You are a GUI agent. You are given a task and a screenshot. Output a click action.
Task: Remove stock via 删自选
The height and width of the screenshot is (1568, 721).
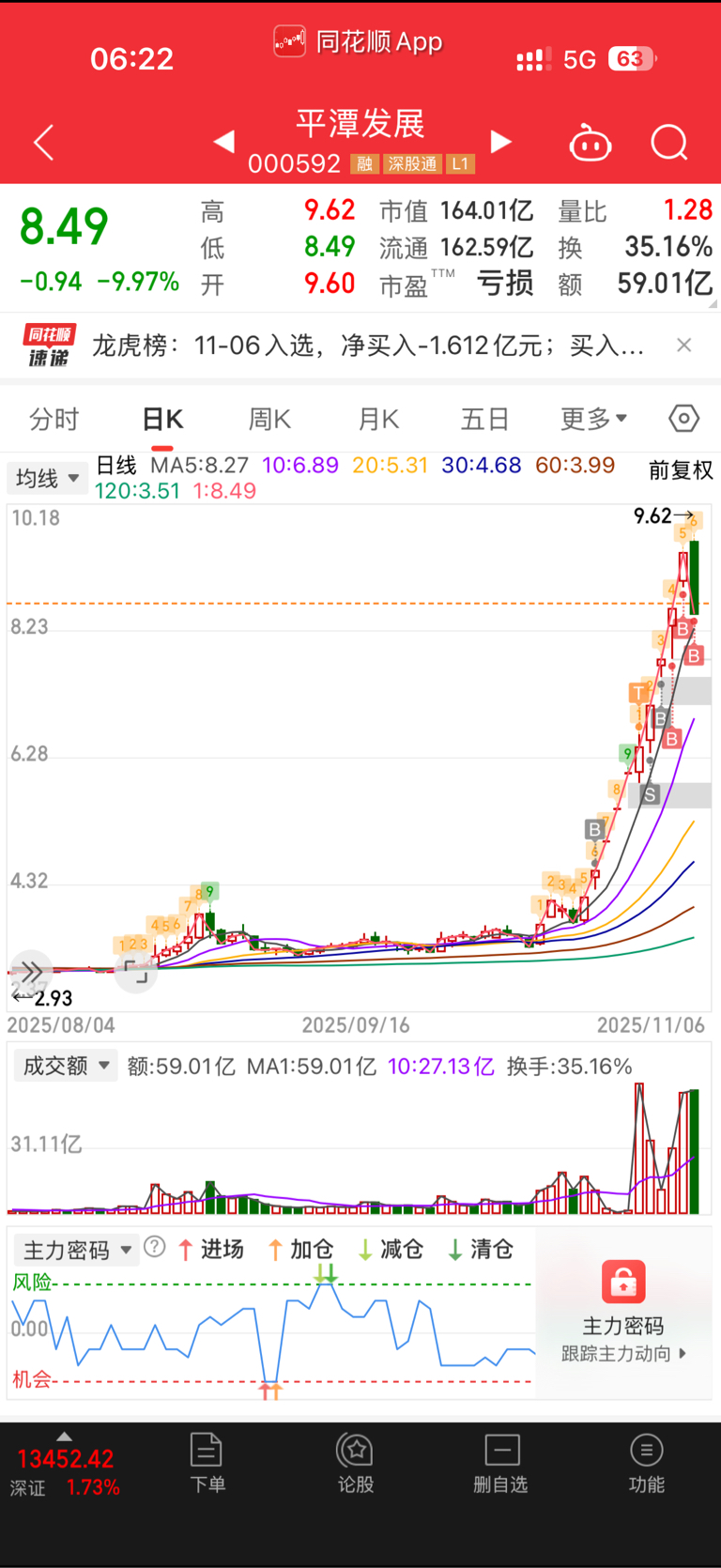coord(501,1463)
